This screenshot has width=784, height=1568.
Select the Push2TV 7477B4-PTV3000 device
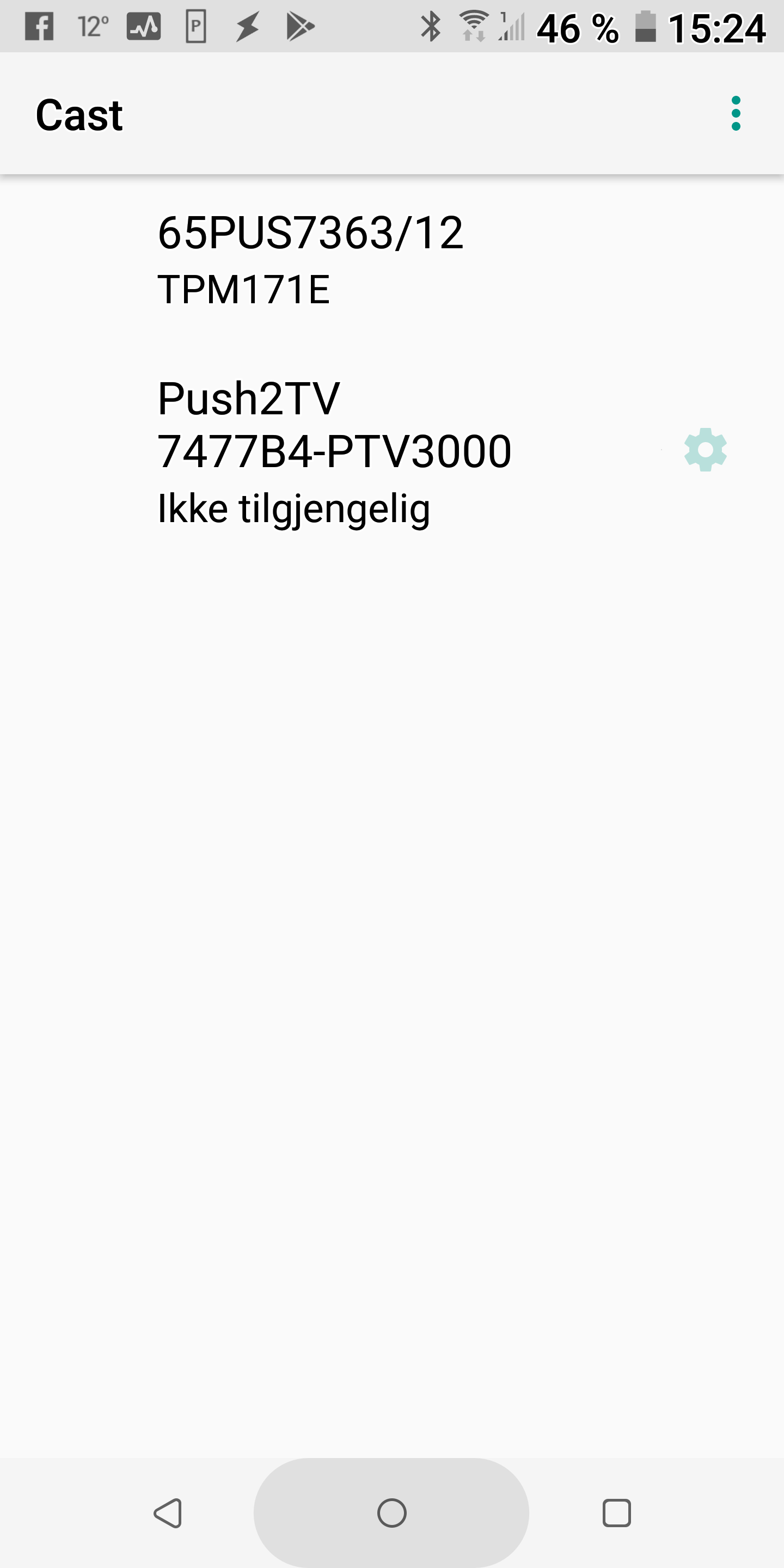pos(334,451)
